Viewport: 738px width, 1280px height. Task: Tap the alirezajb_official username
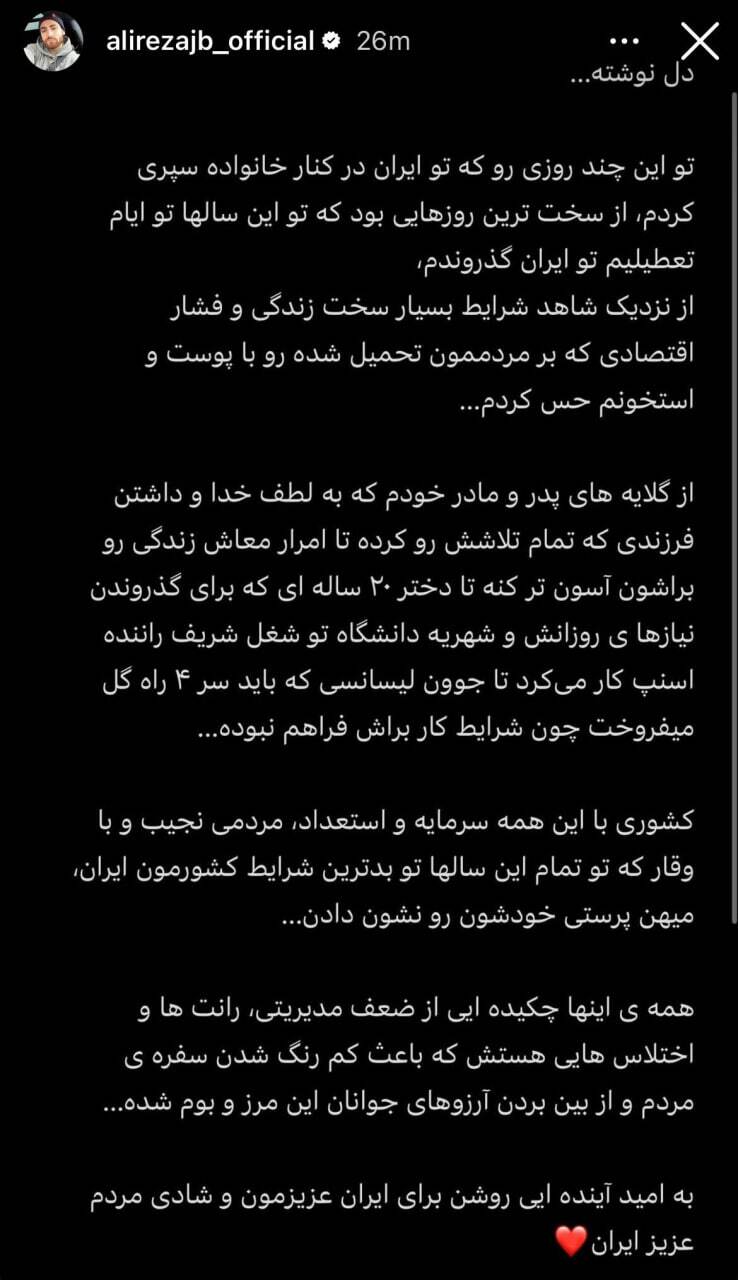click(x=212, y=42)
